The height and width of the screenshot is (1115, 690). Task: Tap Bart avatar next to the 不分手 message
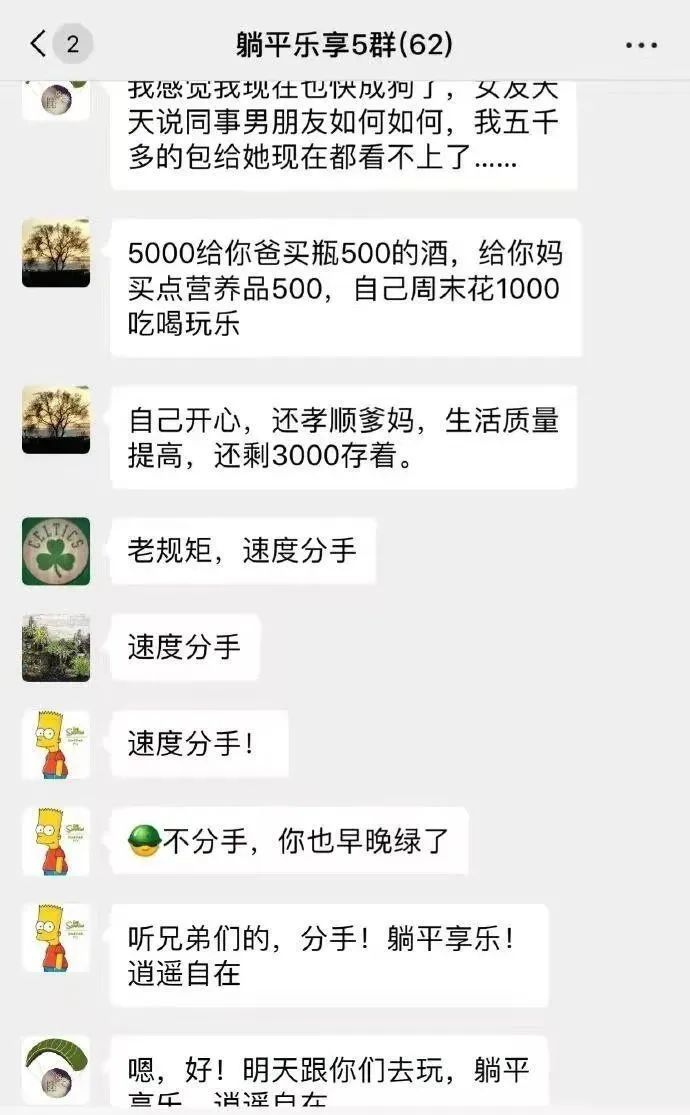[56, 841]
